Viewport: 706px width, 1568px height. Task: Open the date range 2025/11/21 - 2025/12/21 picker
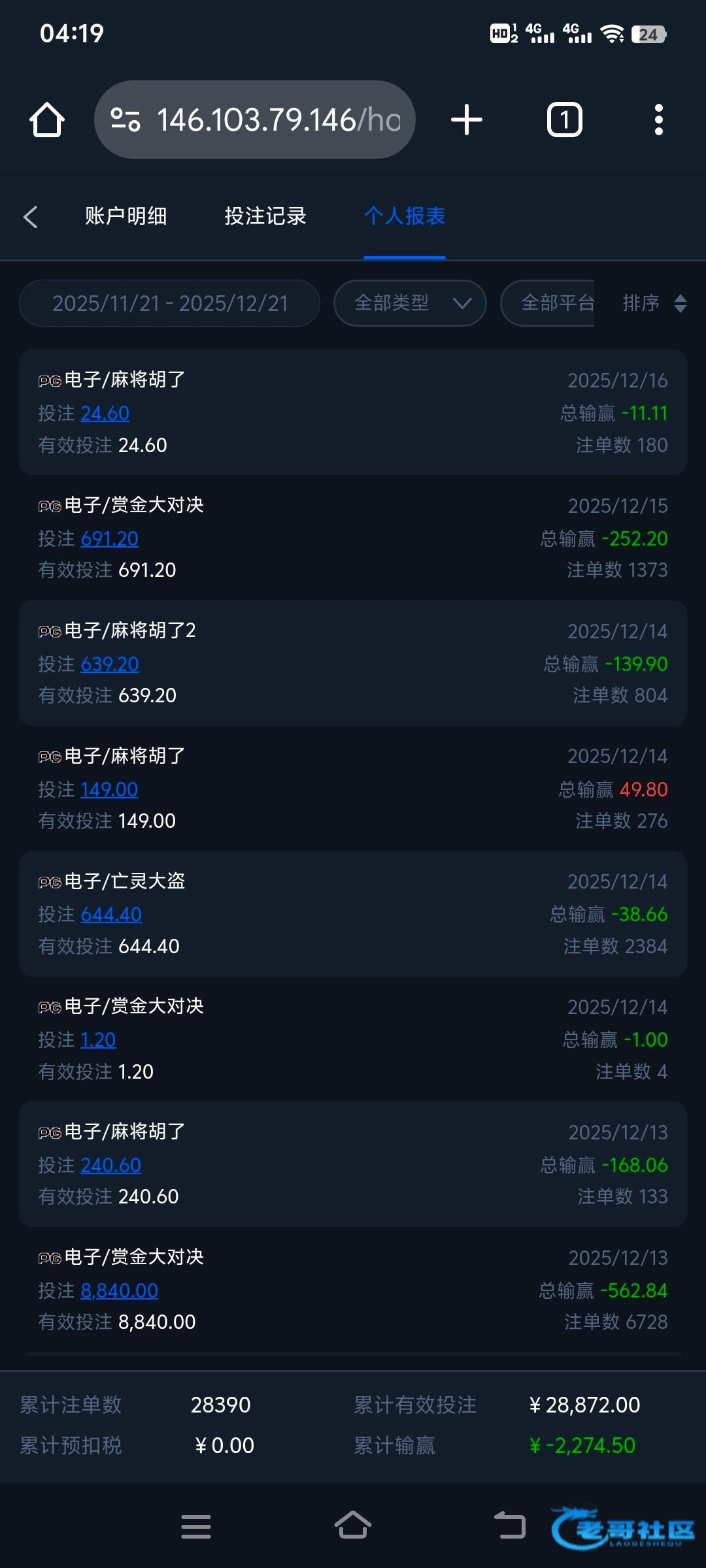(x=170, y=303)
